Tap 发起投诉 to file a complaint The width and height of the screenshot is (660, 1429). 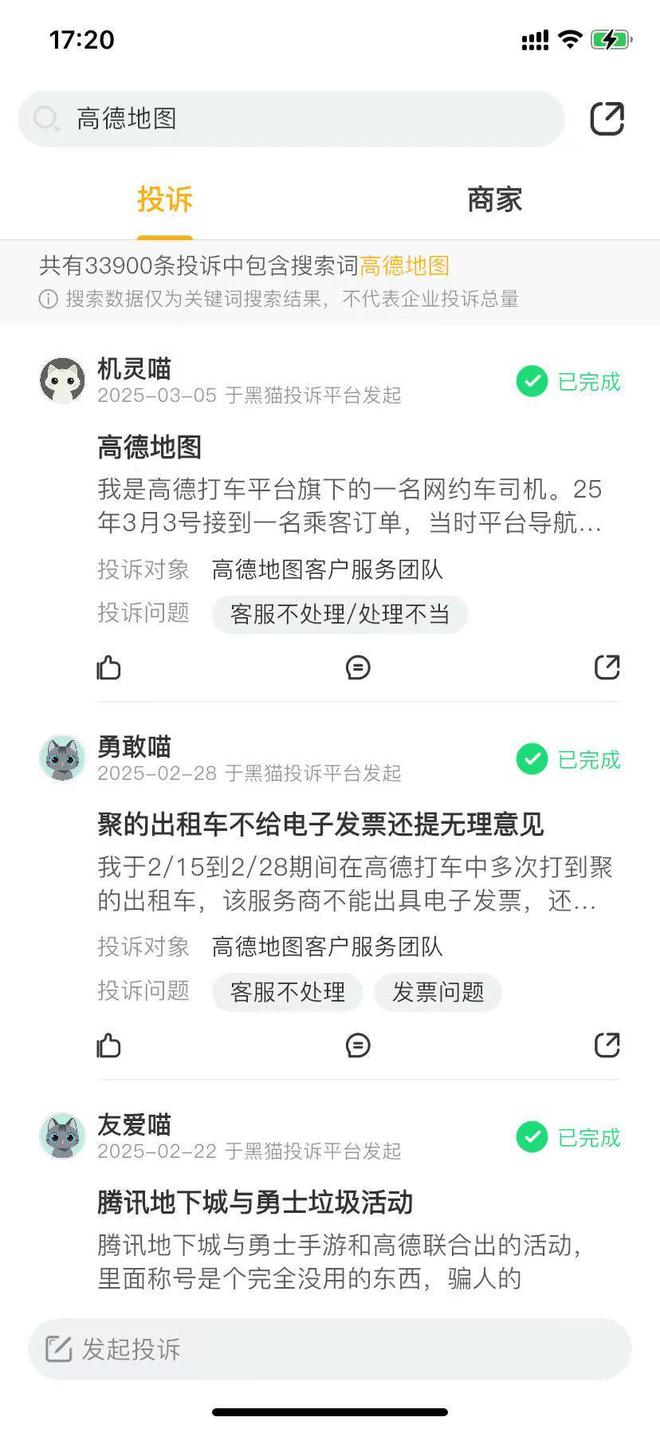(x=330, y=1349)
